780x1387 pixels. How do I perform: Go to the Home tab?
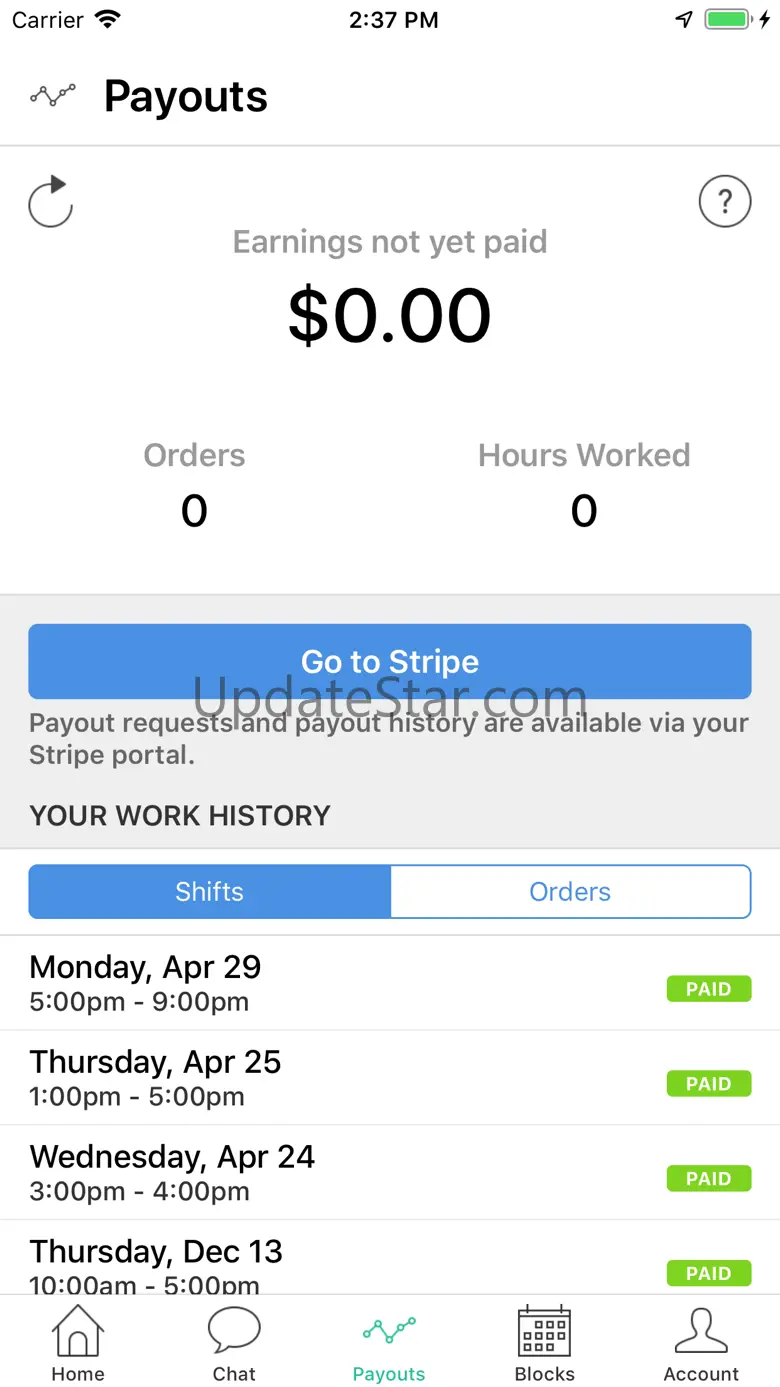(x=78, y=1344)
